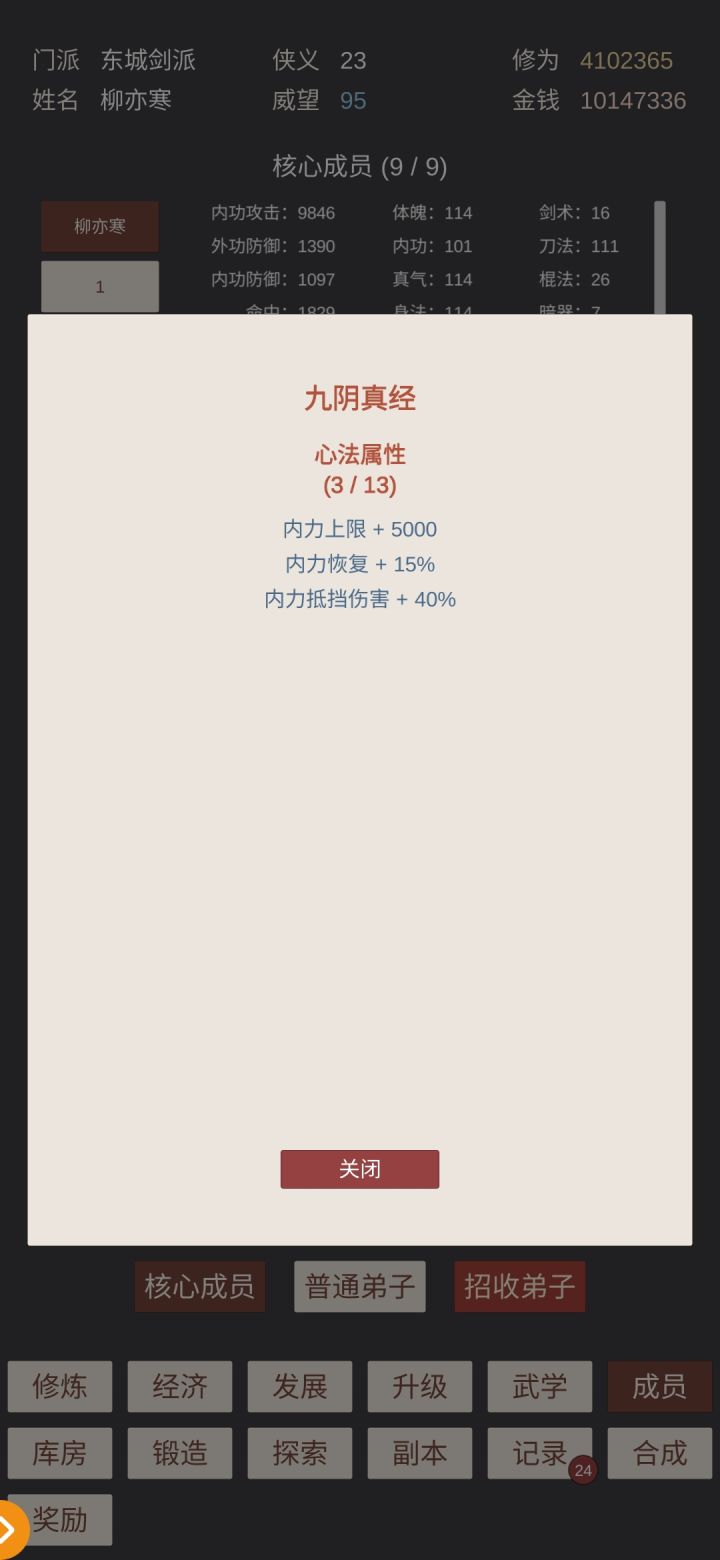
Task: Open the 经济 economy panel
Action: (180, 1387)
